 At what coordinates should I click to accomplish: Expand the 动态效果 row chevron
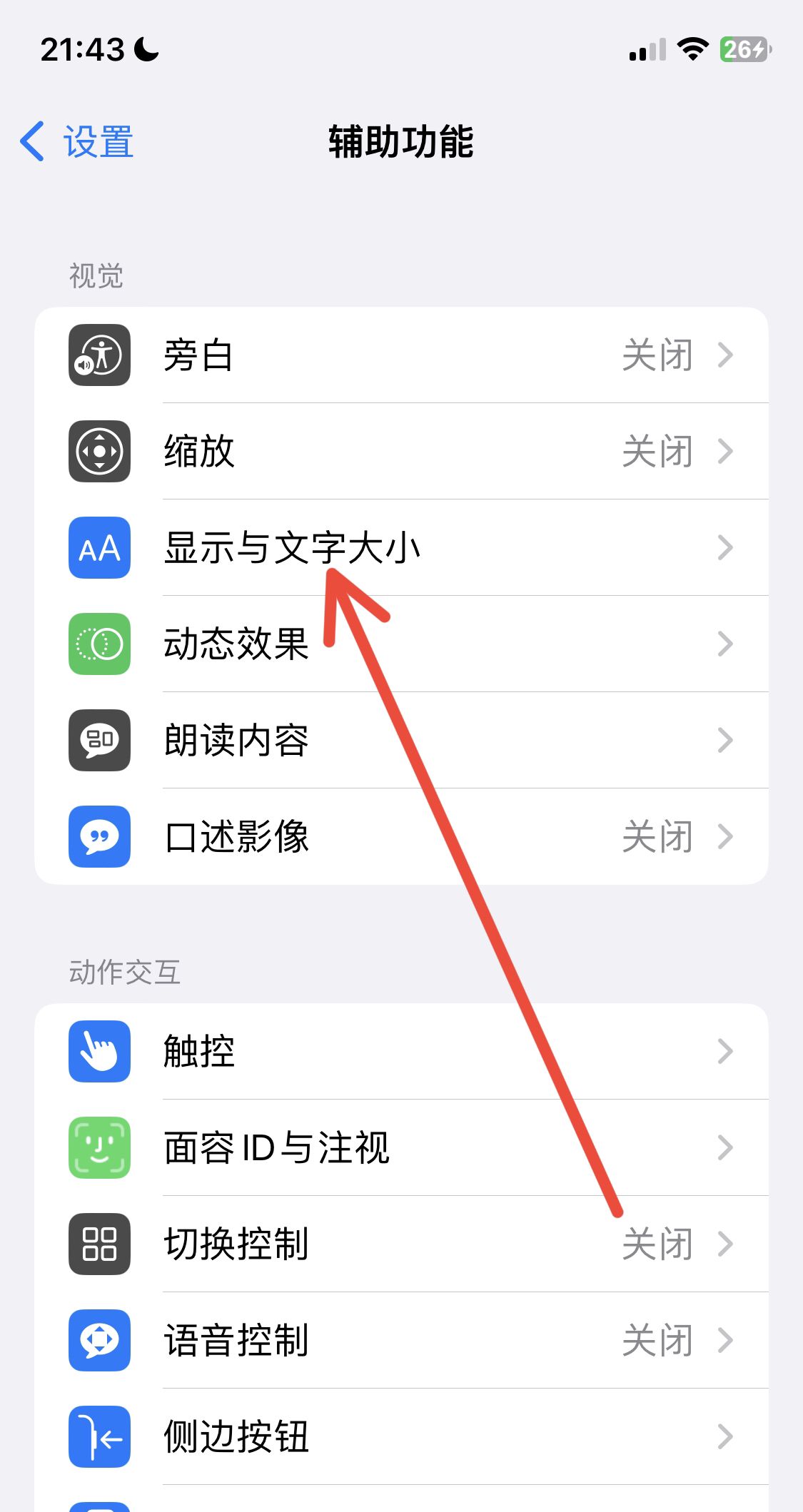[x=727, y=644]
